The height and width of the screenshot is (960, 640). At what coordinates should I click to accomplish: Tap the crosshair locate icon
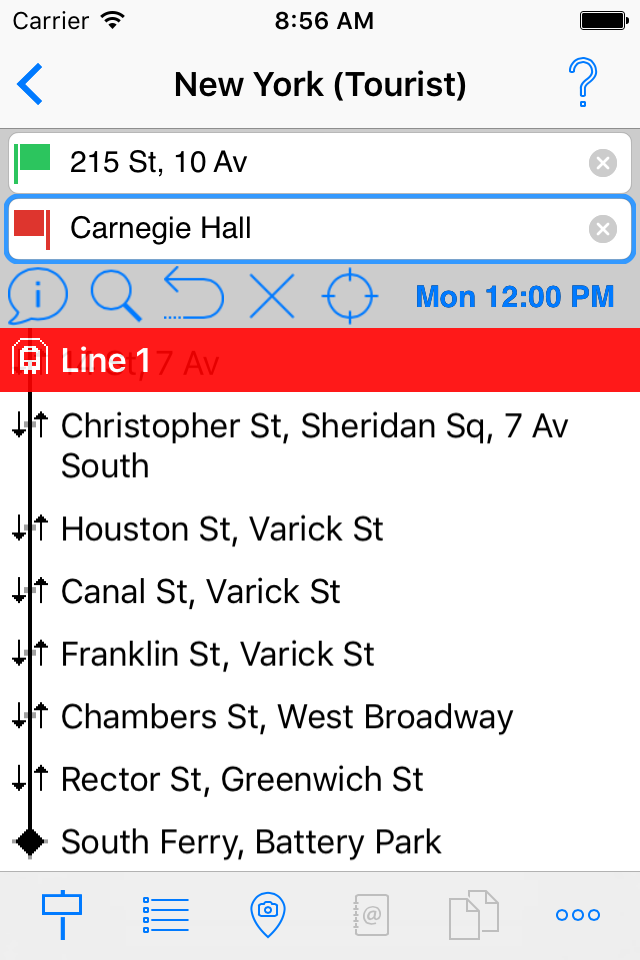point(350,296)
